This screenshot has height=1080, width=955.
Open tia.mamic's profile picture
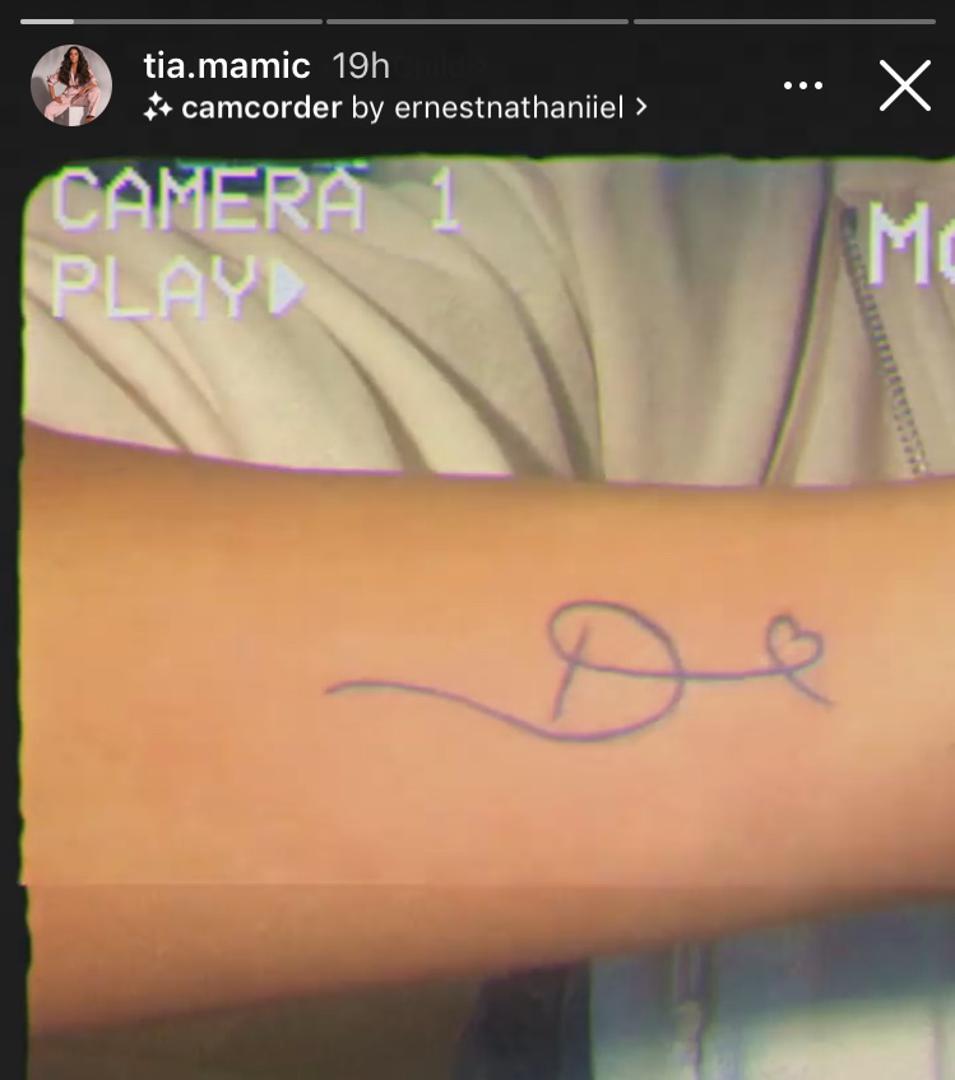71,85
